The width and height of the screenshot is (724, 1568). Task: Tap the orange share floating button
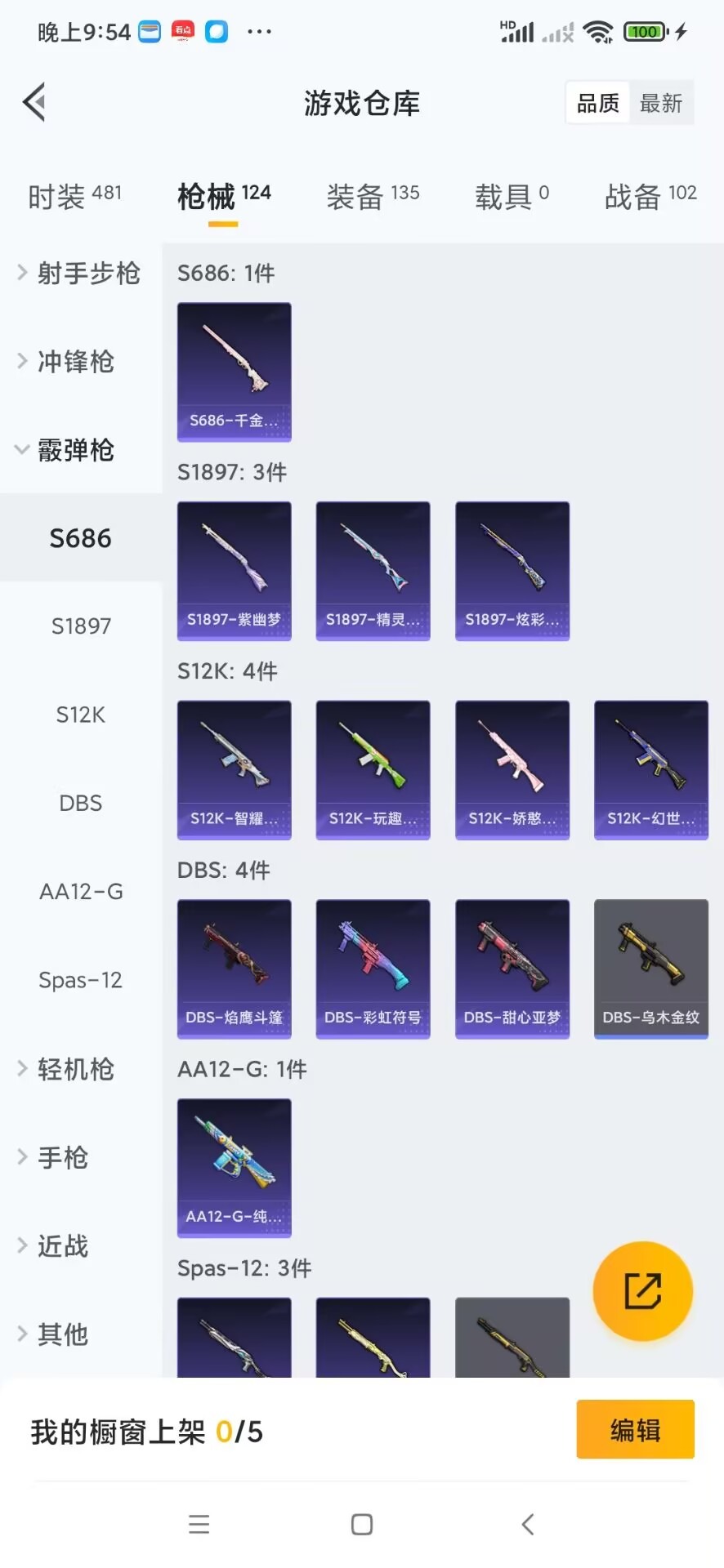642,1291
